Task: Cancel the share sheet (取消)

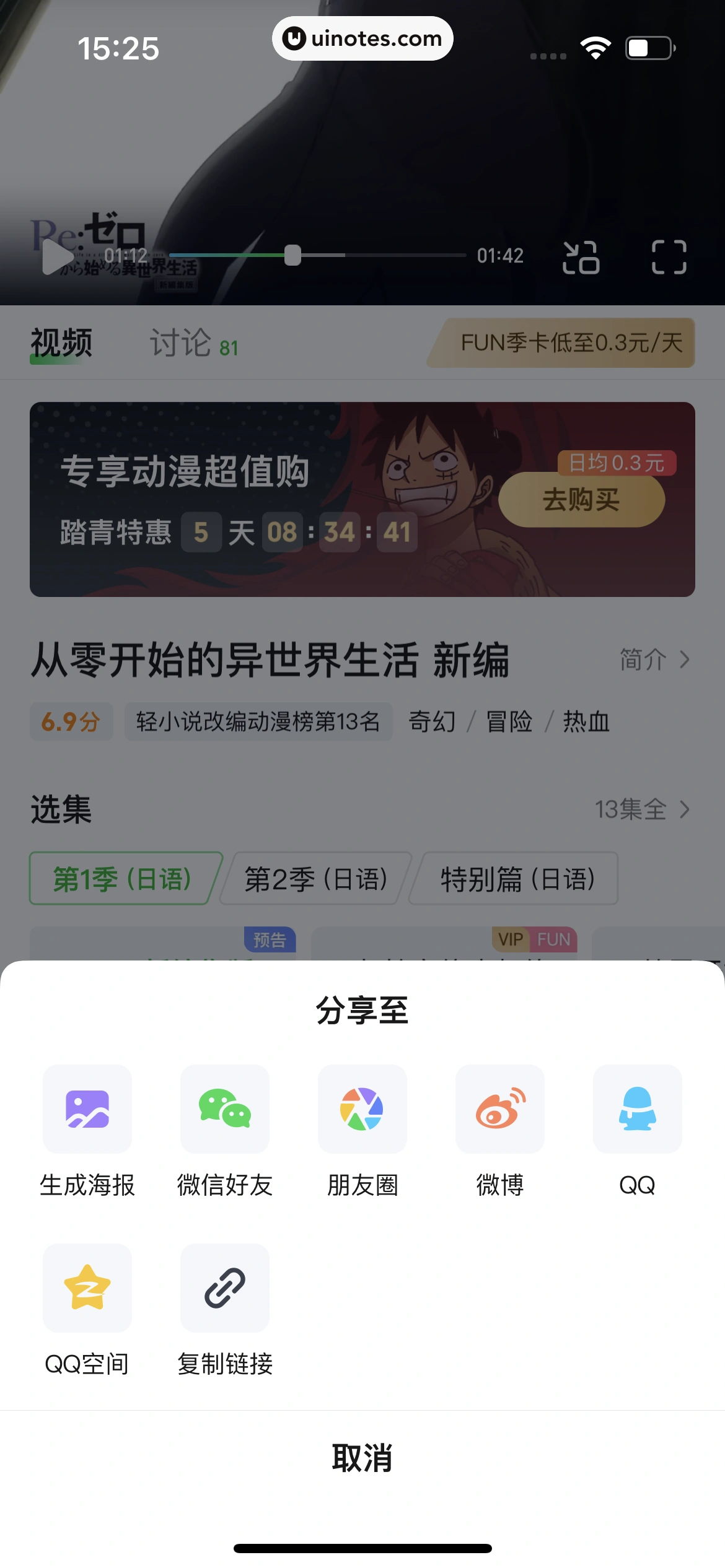Action: (x=362, y=1458)
